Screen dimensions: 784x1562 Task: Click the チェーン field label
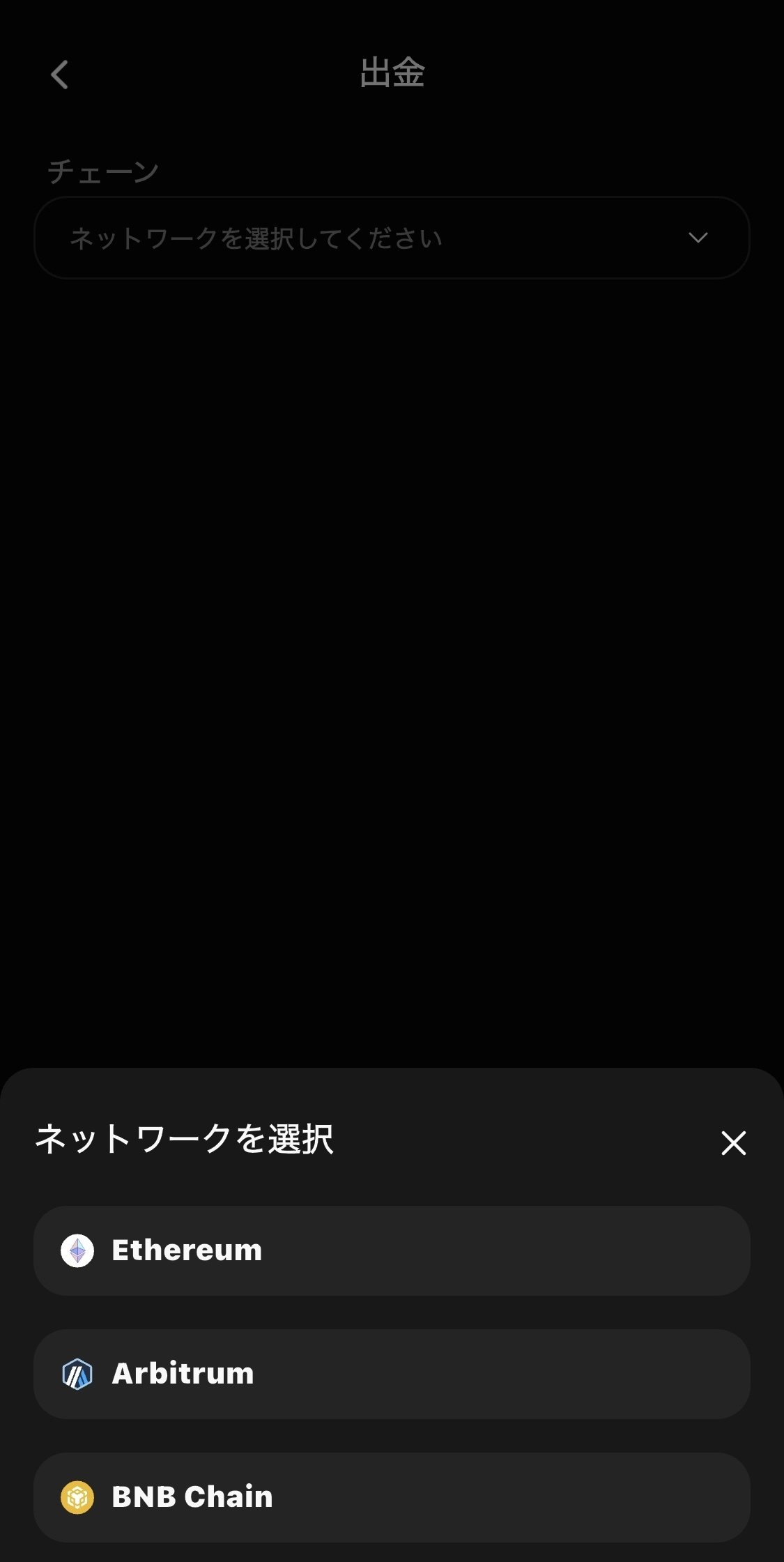tap(102, 169)
